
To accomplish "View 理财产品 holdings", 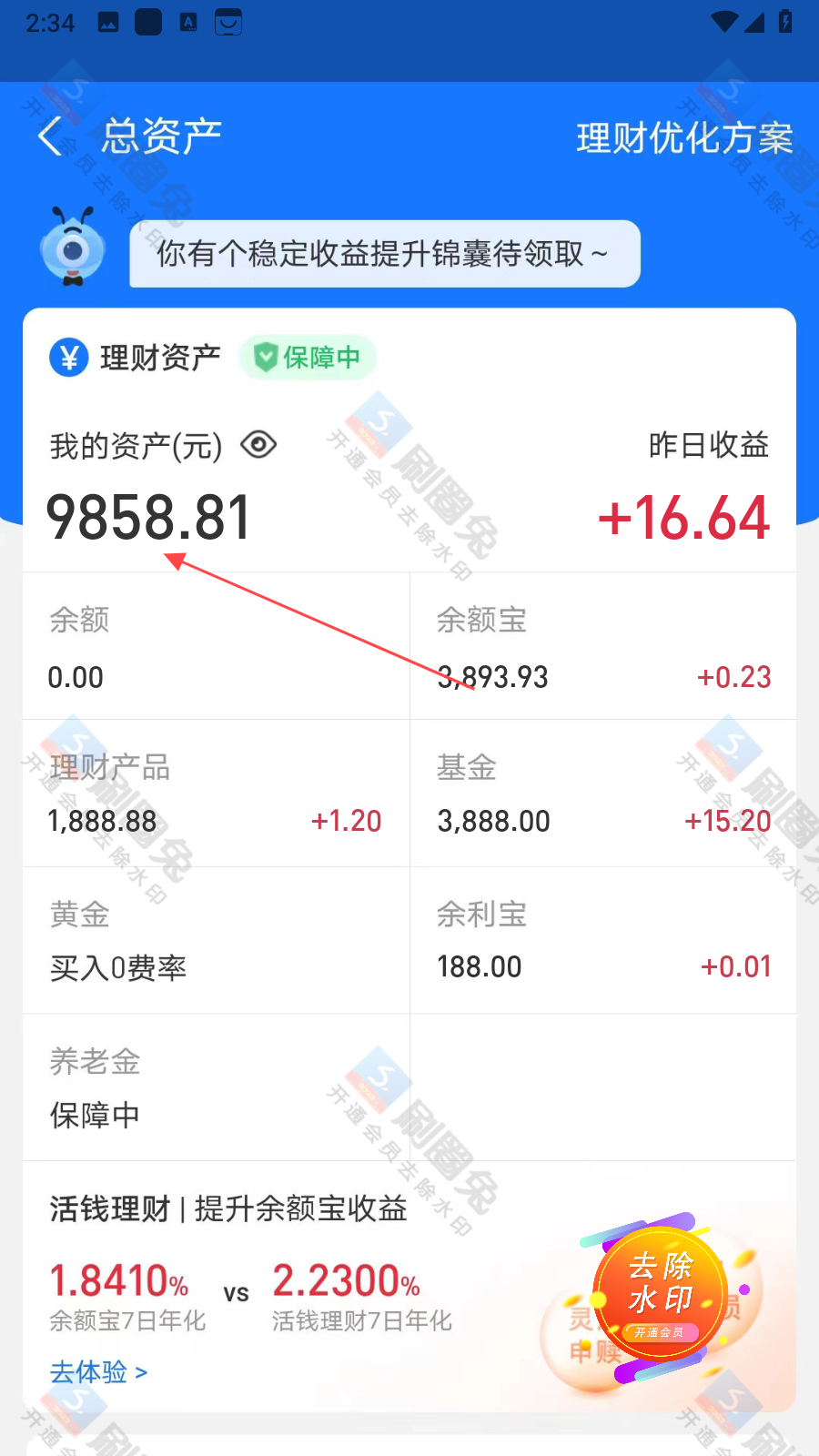I will (216, 794).
